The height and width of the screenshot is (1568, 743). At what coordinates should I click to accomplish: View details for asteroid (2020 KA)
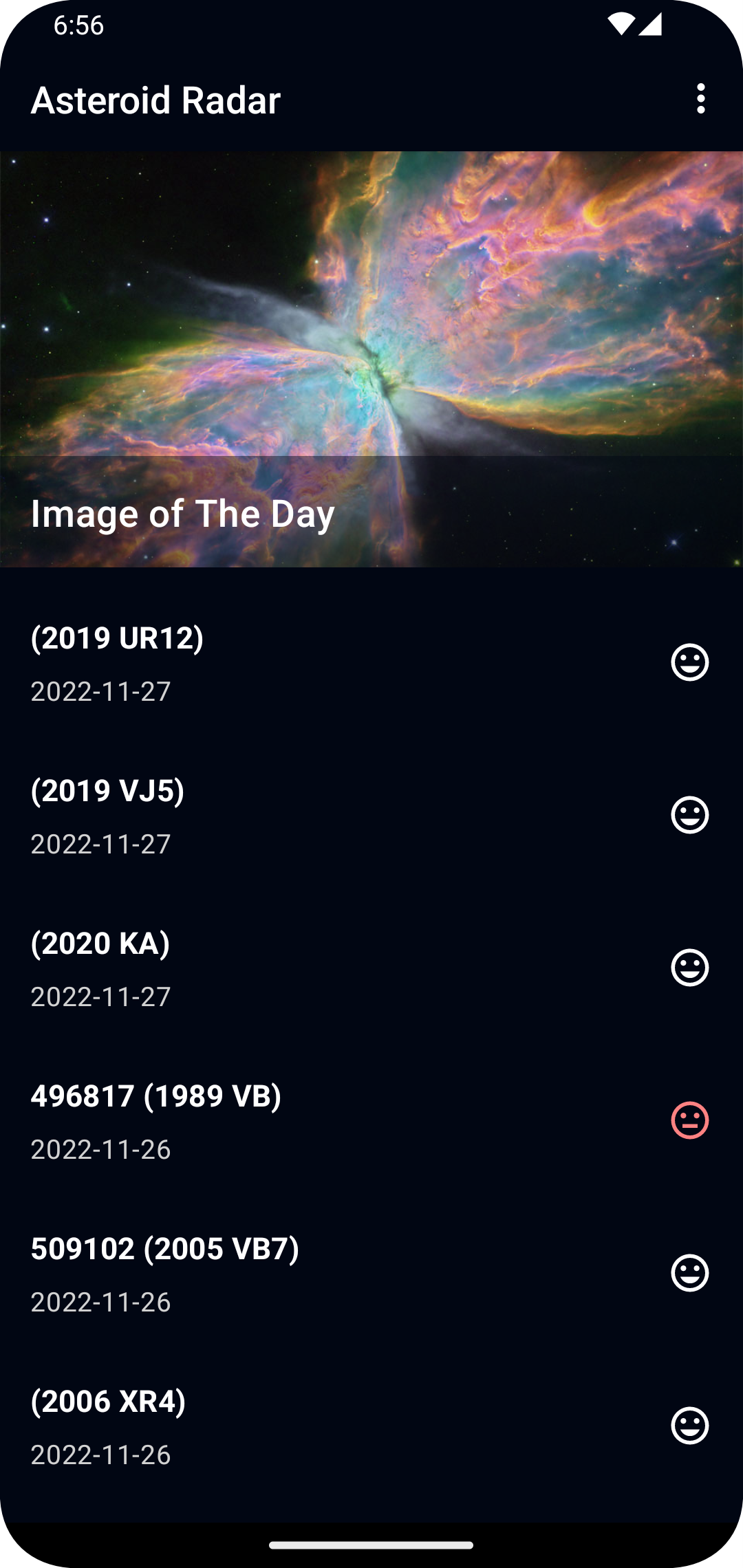[x=371, y=968]
